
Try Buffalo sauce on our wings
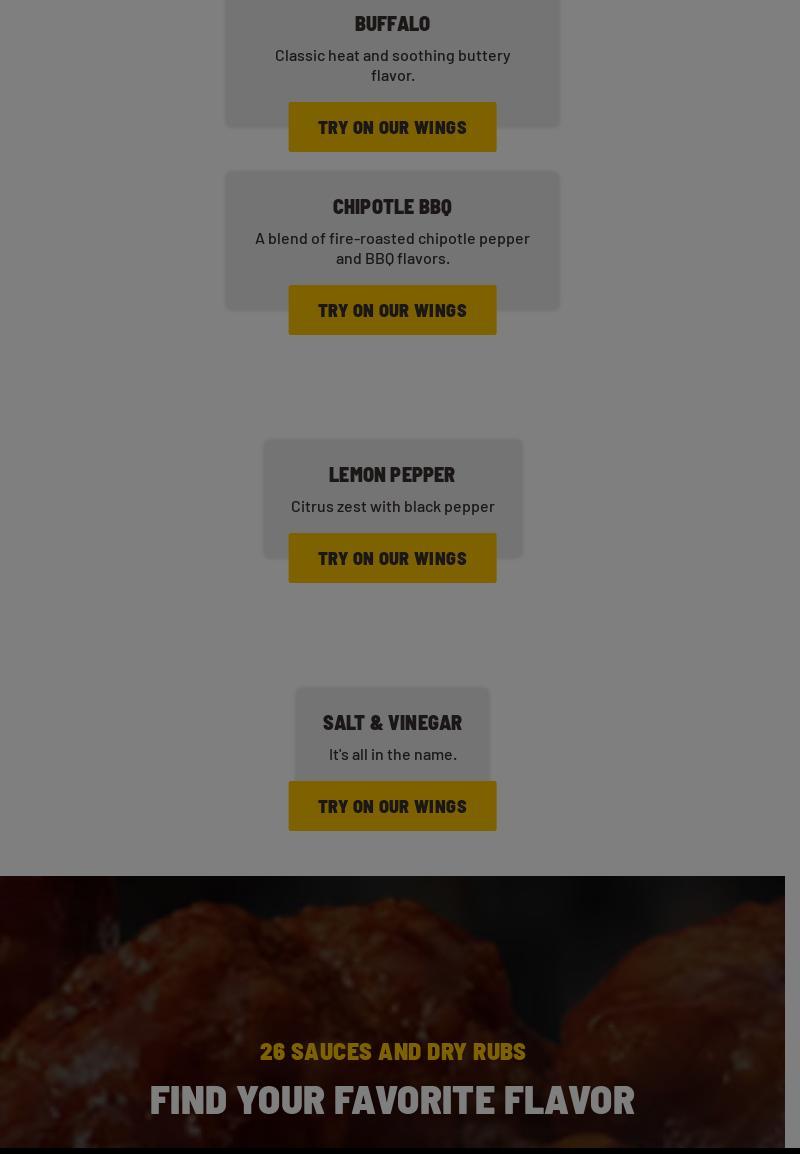point(392,127)
